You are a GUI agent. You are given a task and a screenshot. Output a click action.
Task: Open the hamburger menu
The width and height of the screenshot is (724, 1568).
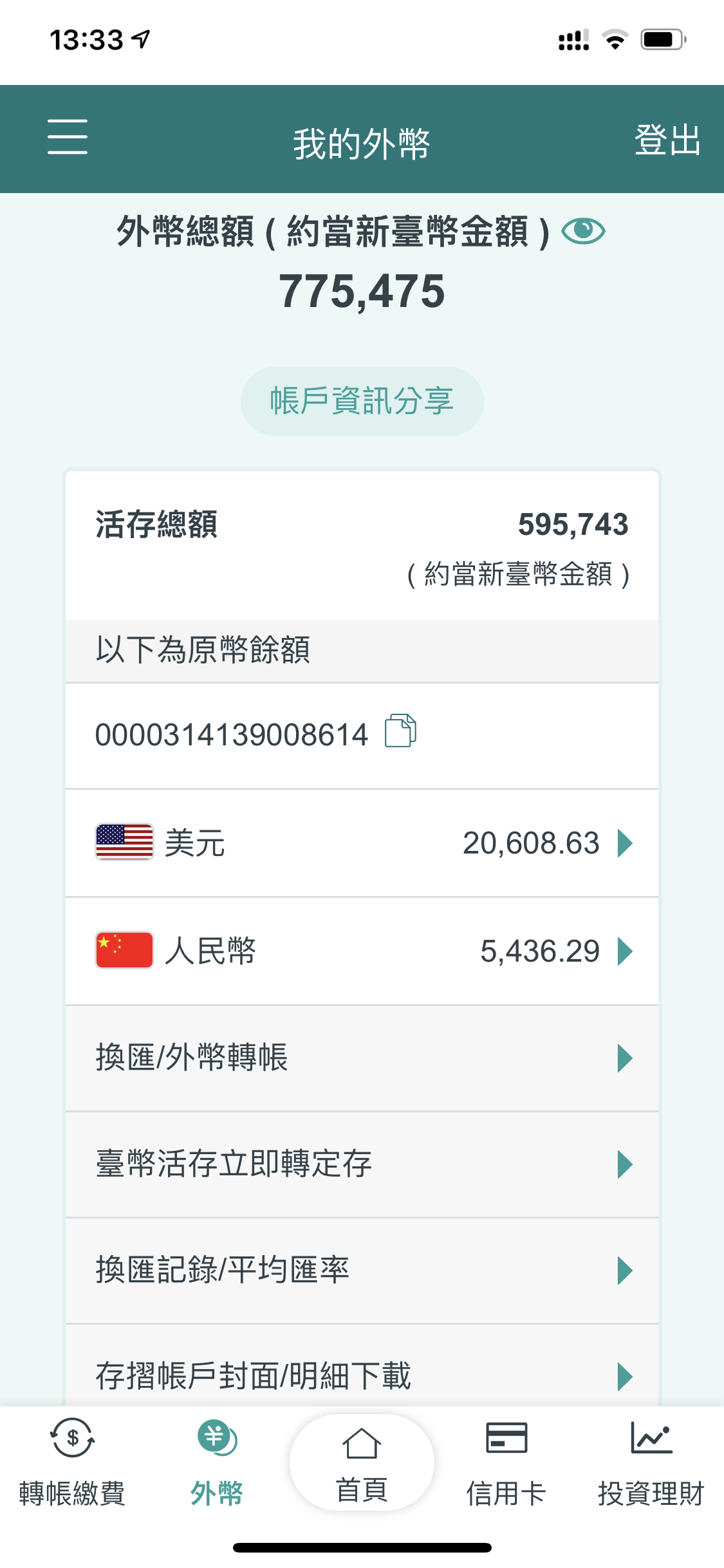click(68, 137)
